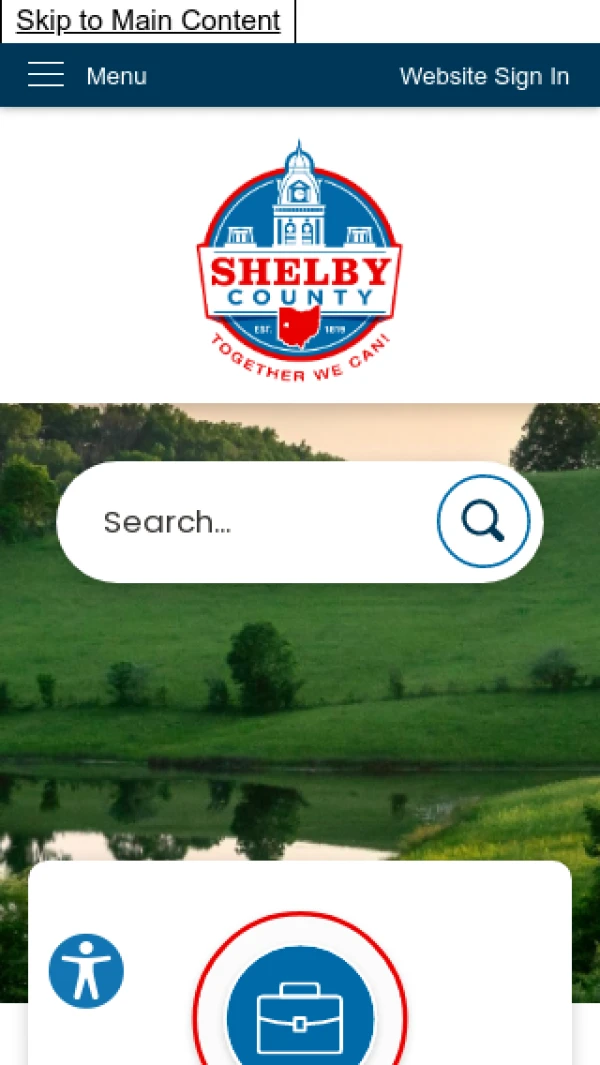The image size is (600, 1065).
Task: Follow the Skip to Main Content link
Action: click(148, 21)
